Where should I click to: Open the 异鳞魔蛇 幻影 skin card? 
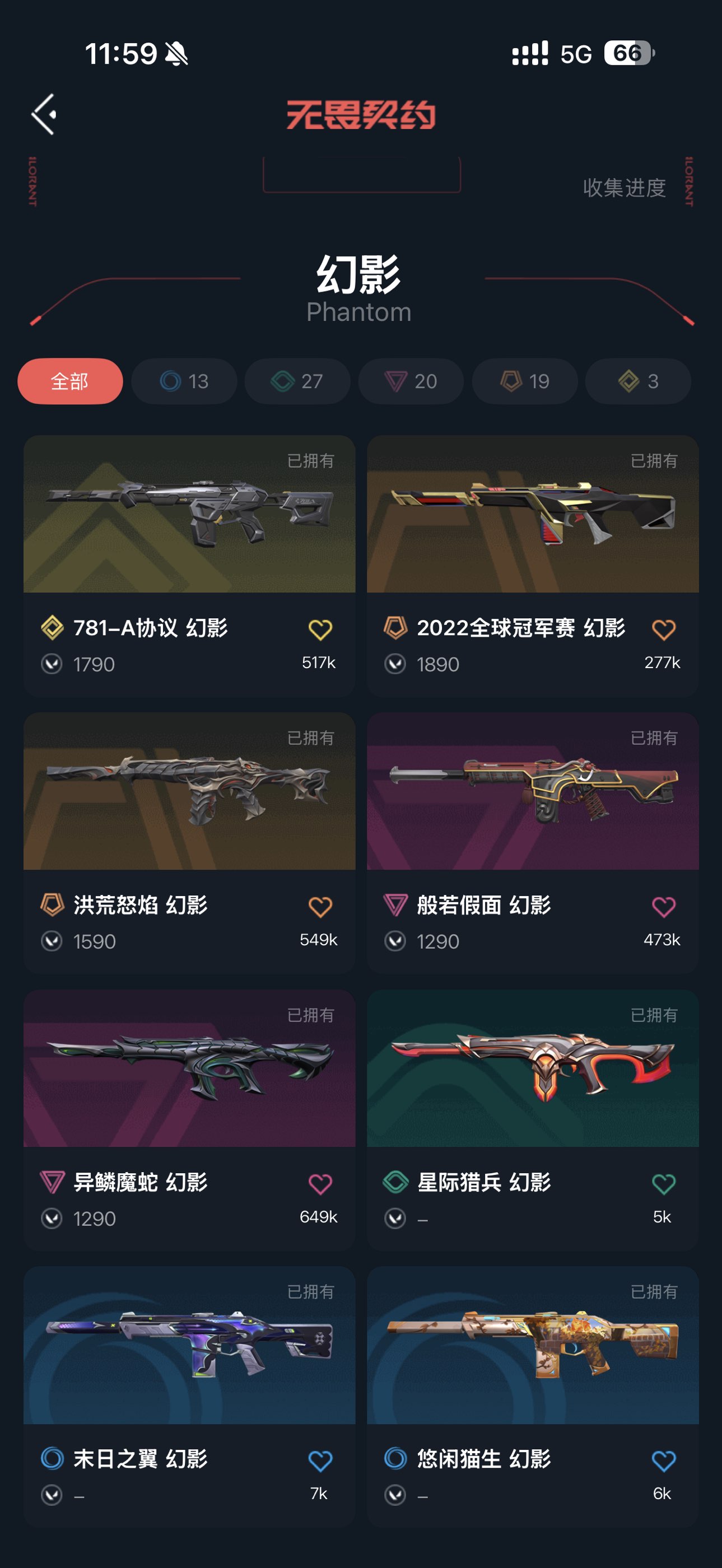[189, 1068]
